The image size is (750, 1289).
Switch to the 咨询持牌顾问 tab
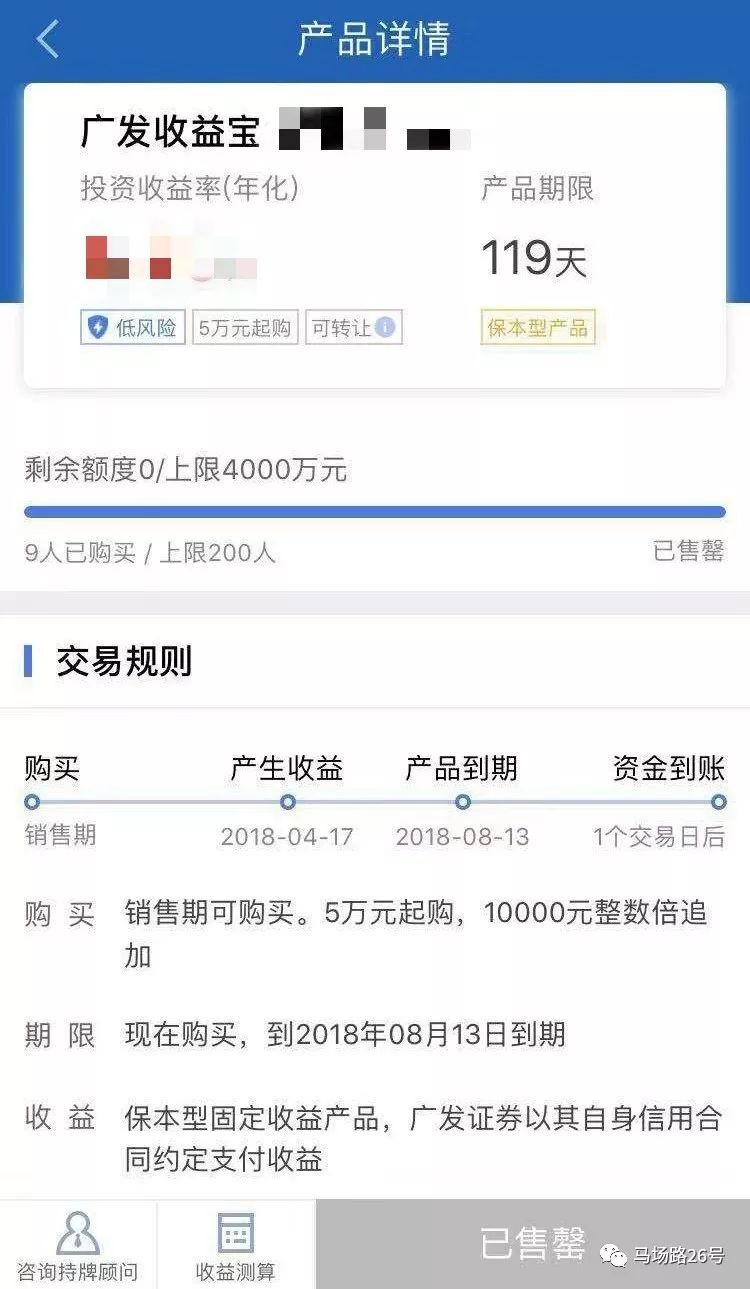coord(75,1243)
